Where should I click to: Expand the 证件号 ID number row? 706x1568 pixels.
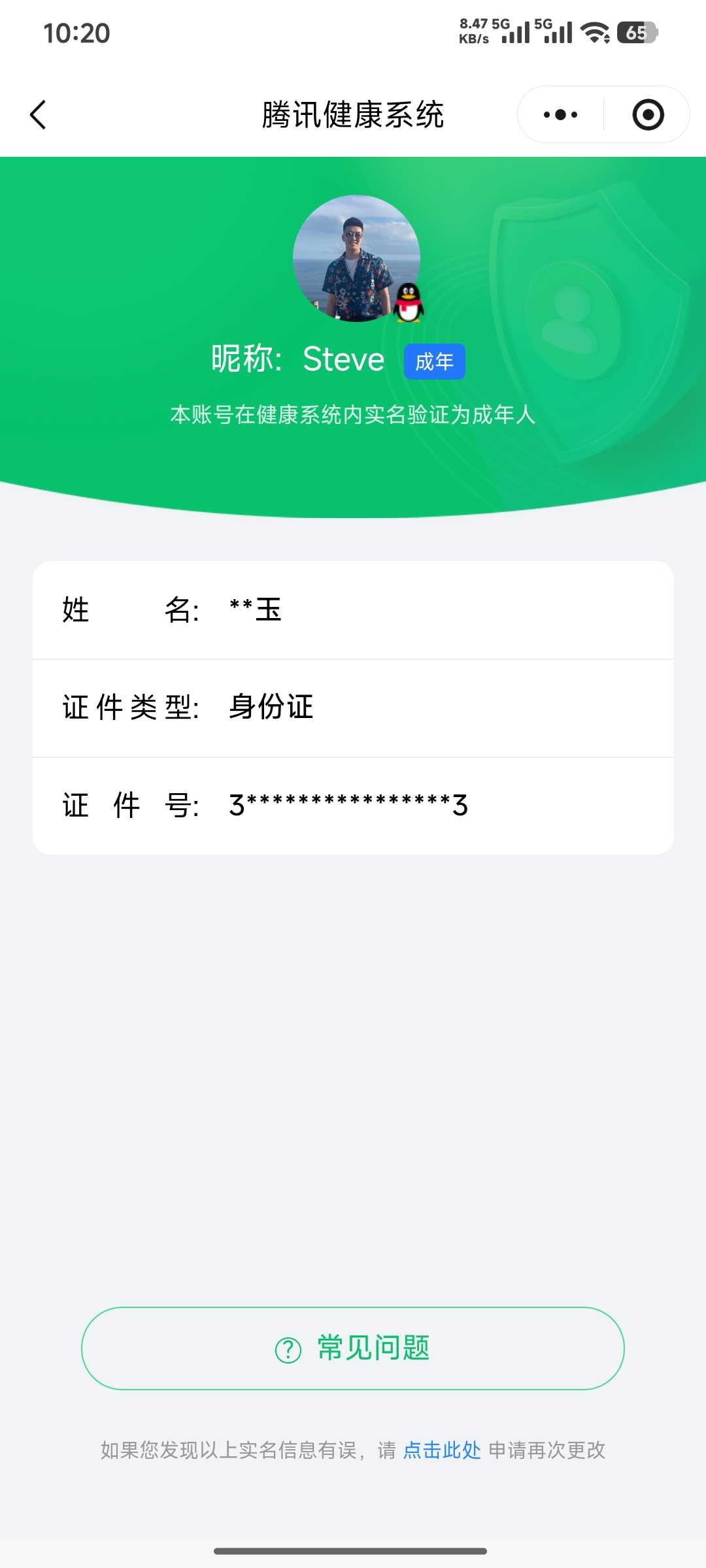click(x=353, y=806)
